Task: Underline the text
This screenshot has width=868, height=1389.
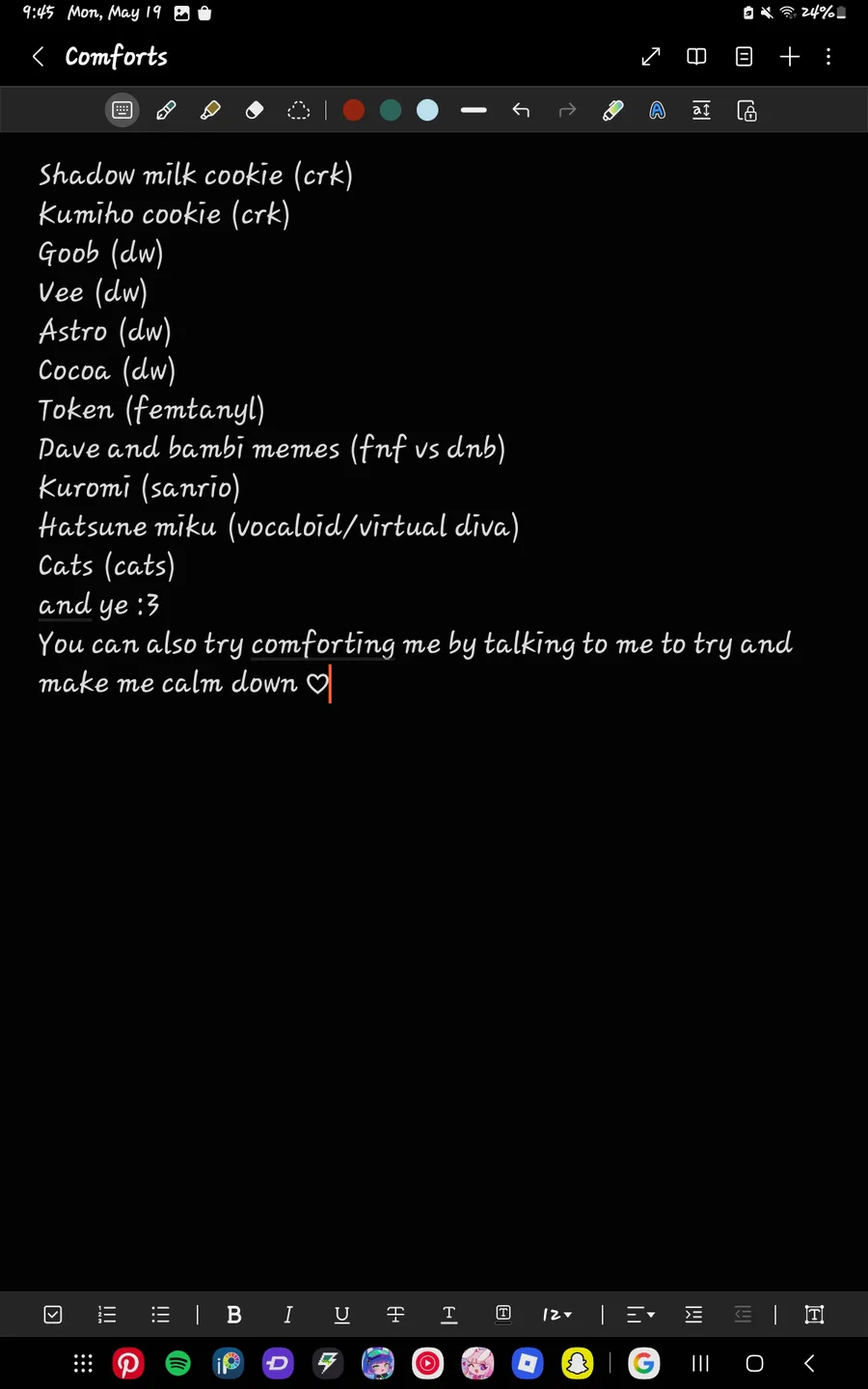Action: pyautogui.click(x=341, y=1315)
